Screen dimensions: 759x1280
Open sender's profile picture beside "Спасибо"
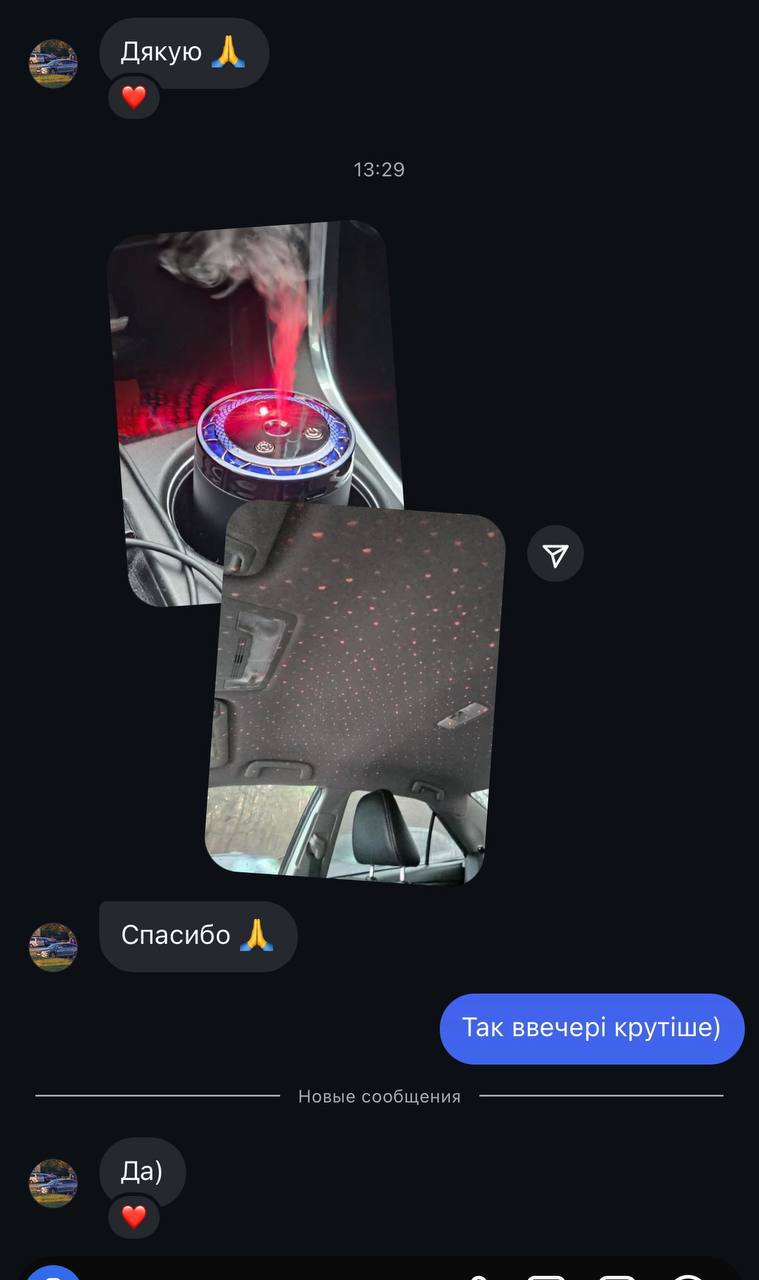53,947
